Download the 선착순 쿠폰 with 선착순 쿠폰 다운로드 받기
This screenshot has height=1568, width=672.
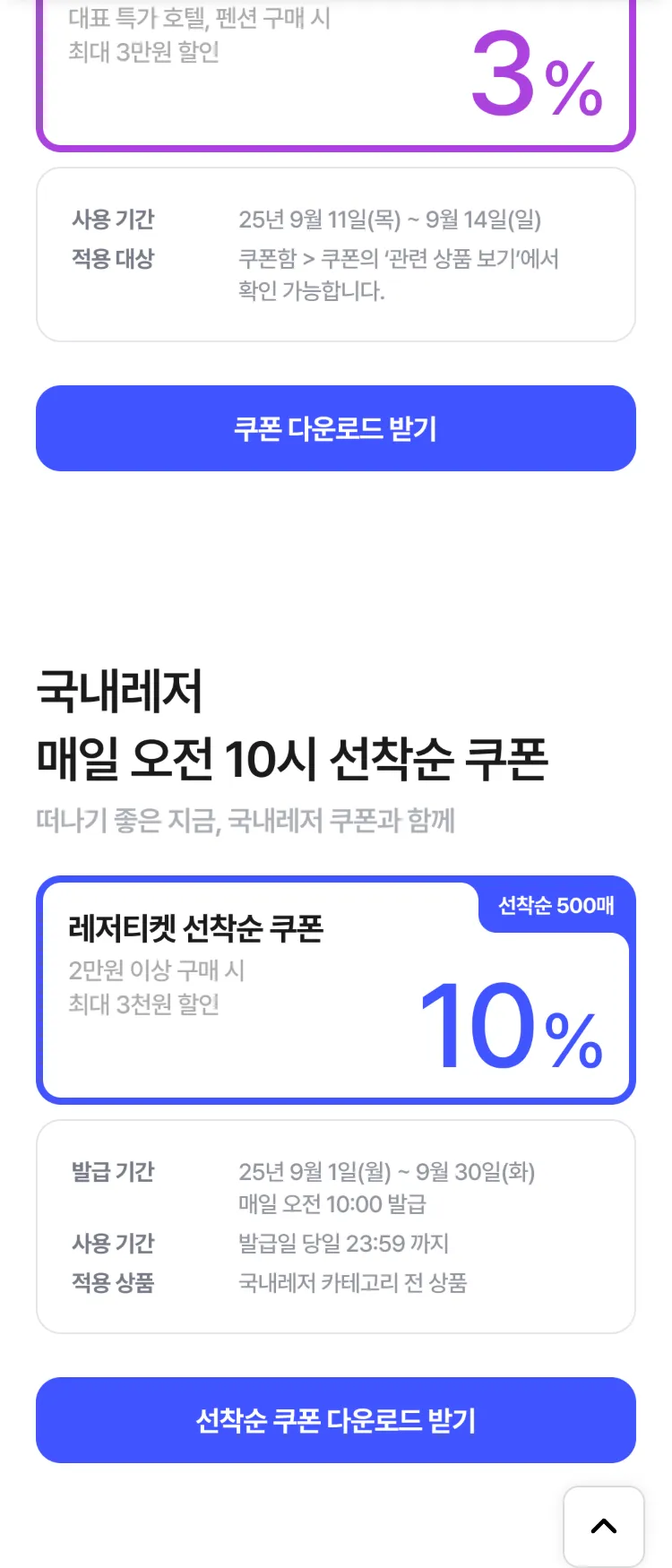335,1420
